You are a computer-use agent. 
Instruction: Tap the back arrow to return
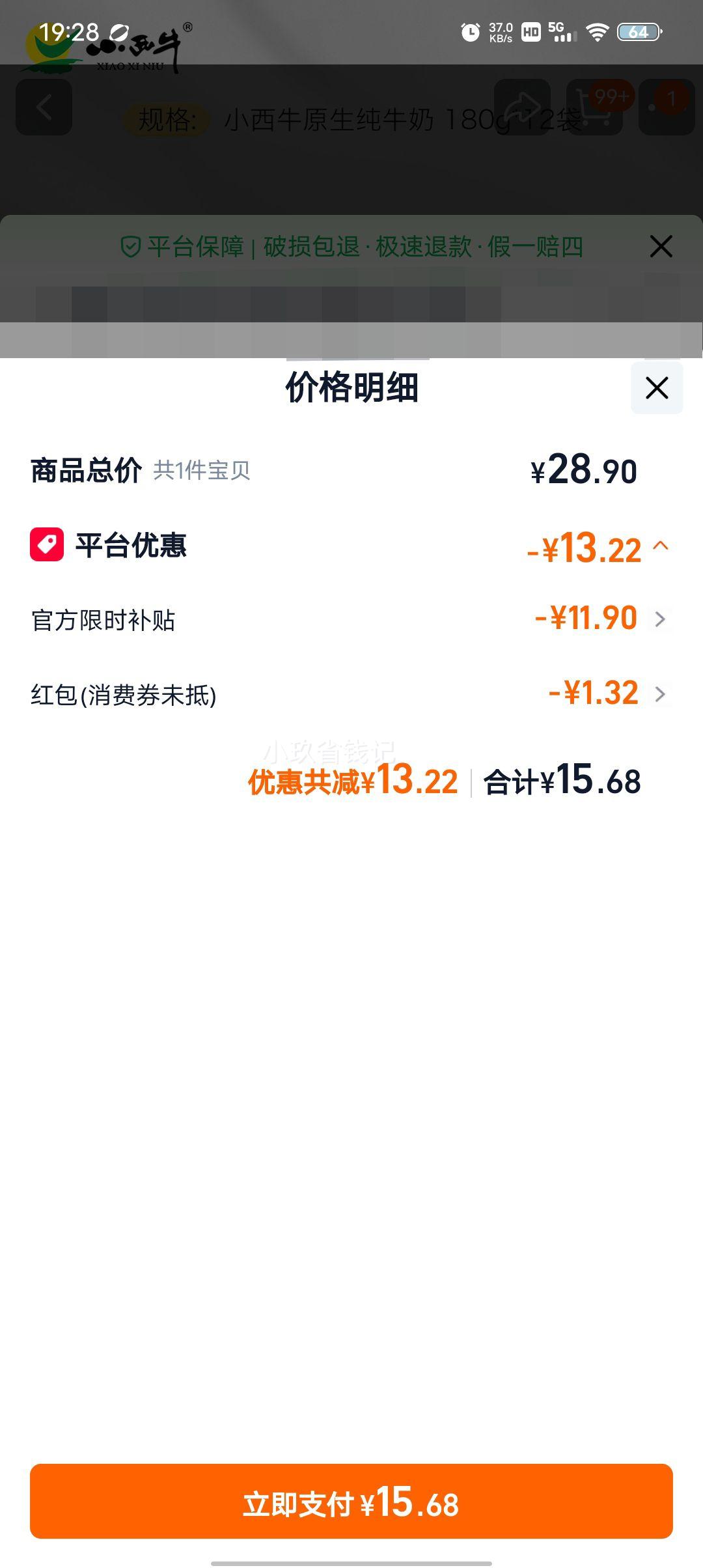[44, 106]
